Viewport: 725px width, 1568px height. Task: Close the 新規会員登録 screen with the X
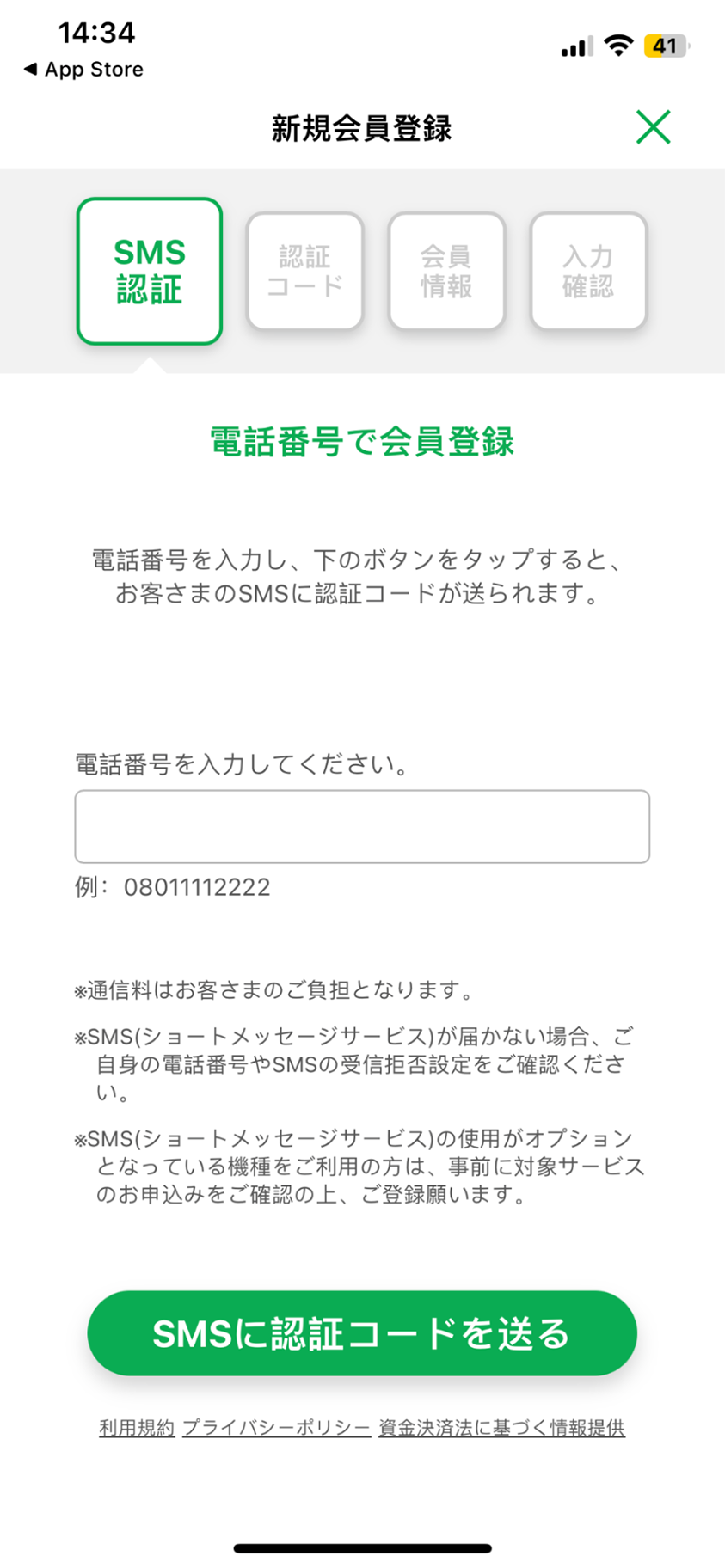pyautogui.click(x=653, y=127)
